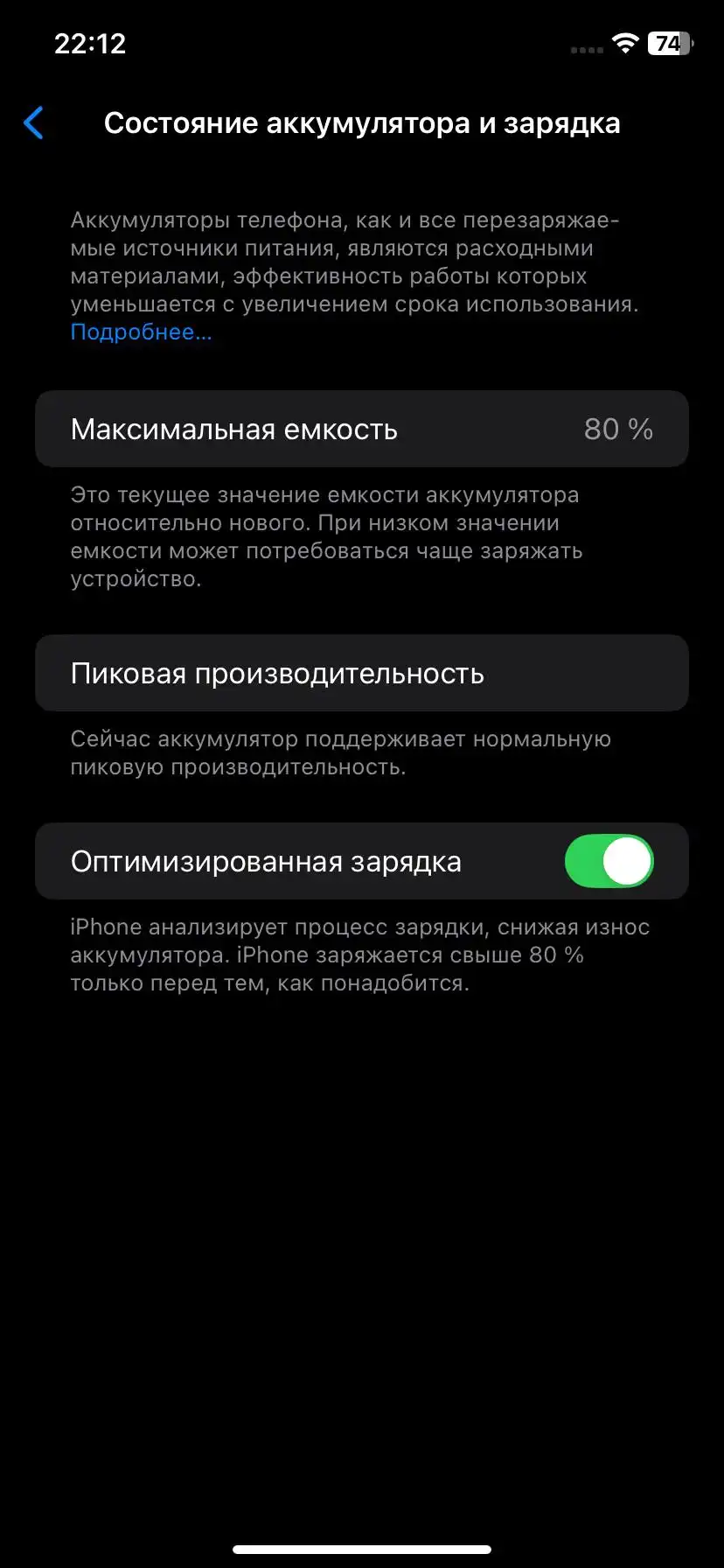Tap the clock showing 22:12
724x1568 pixels.
tap(90, 43)
